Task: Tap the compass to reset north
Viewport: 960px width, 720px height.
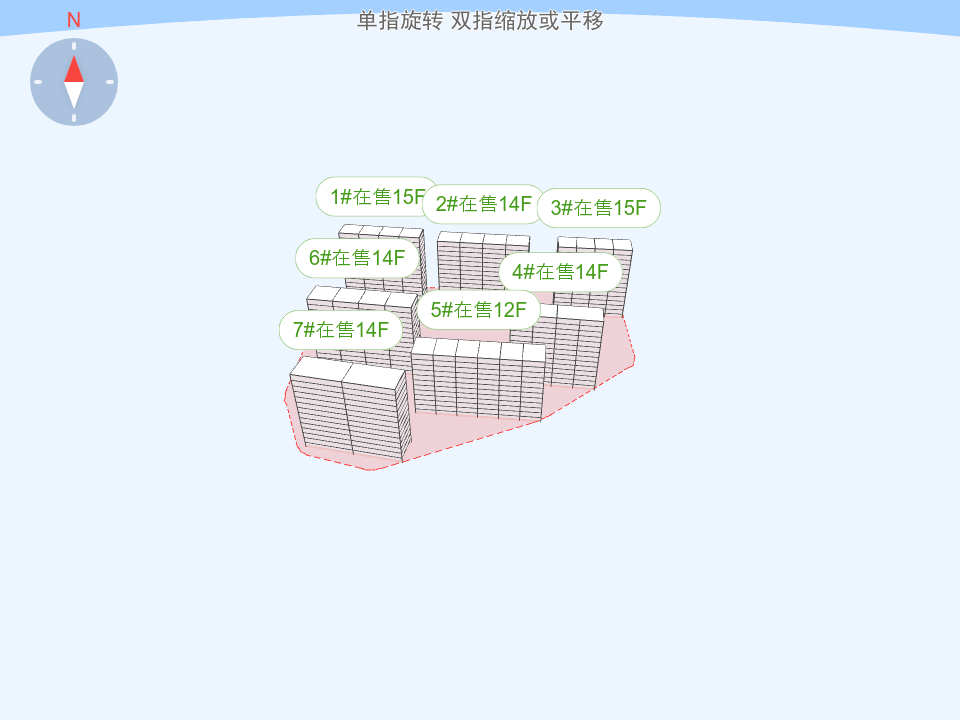Action: pyautogui.click(x=74, y=82)
